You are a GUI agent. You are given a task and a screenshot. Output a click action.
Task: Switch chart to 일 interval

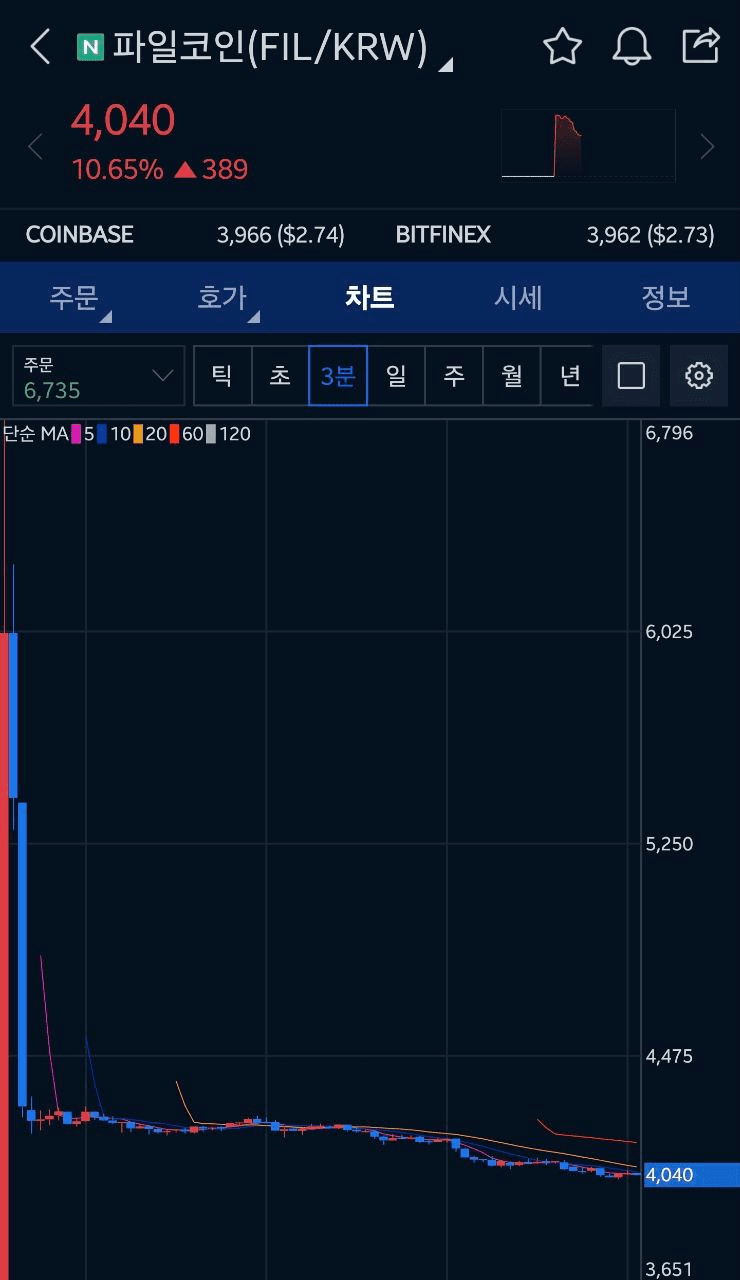point(396,376)
